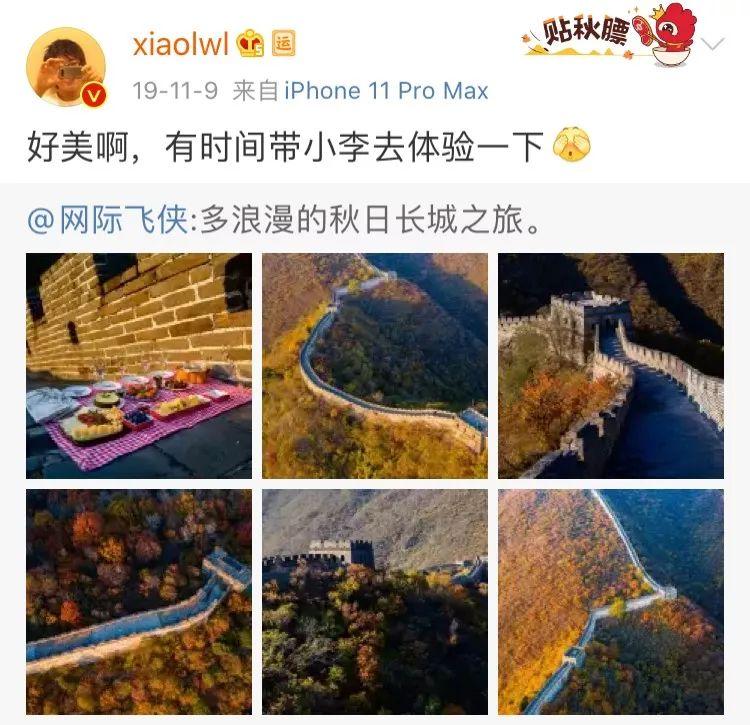
Task: Open the iPhone 11 Pro Max source link
Action: click(x=386, y=91)
